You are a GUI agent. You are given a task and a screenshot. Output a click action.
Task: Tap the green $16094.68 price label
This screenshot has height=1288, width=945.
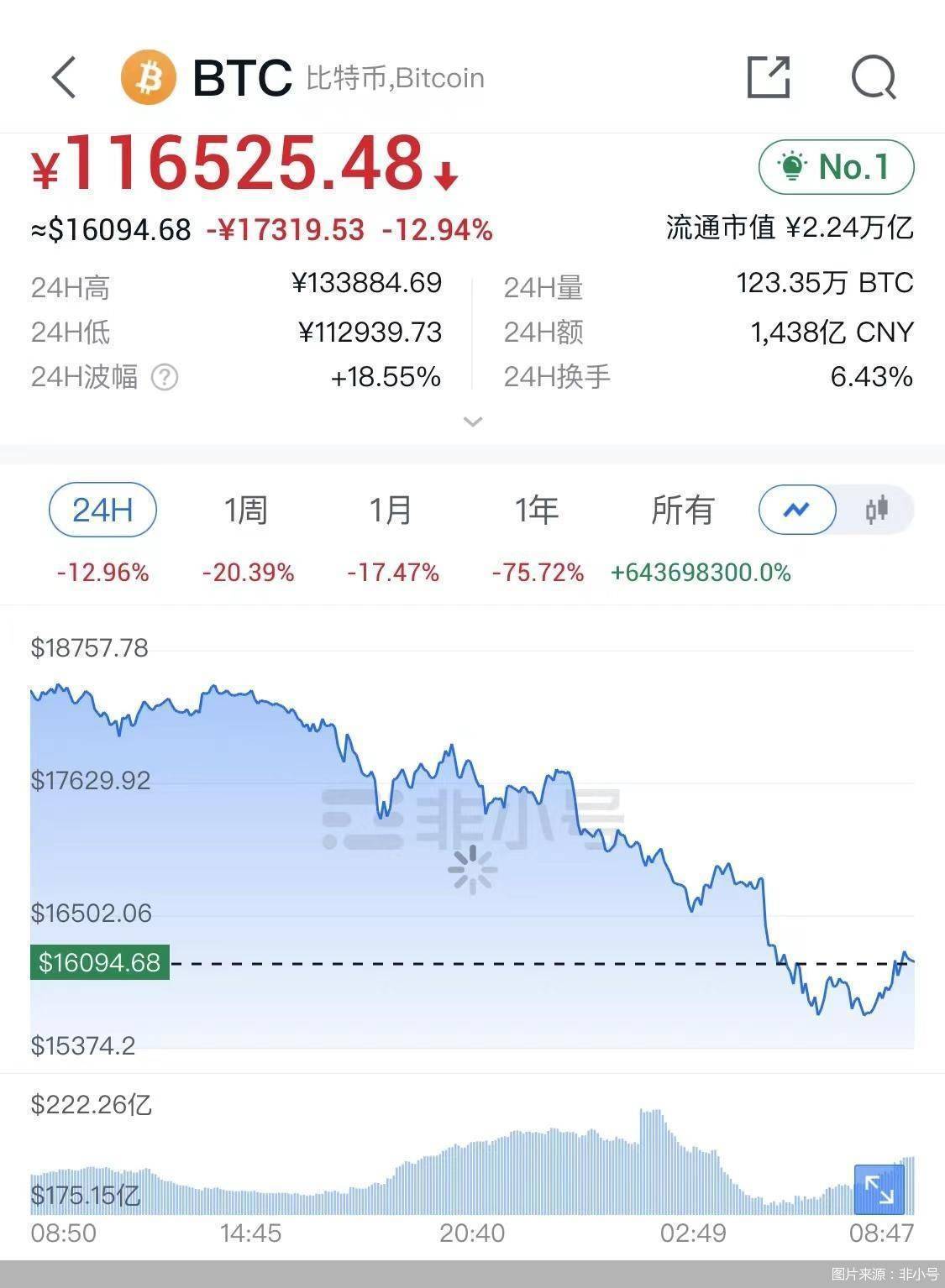[x=98, y=962]
